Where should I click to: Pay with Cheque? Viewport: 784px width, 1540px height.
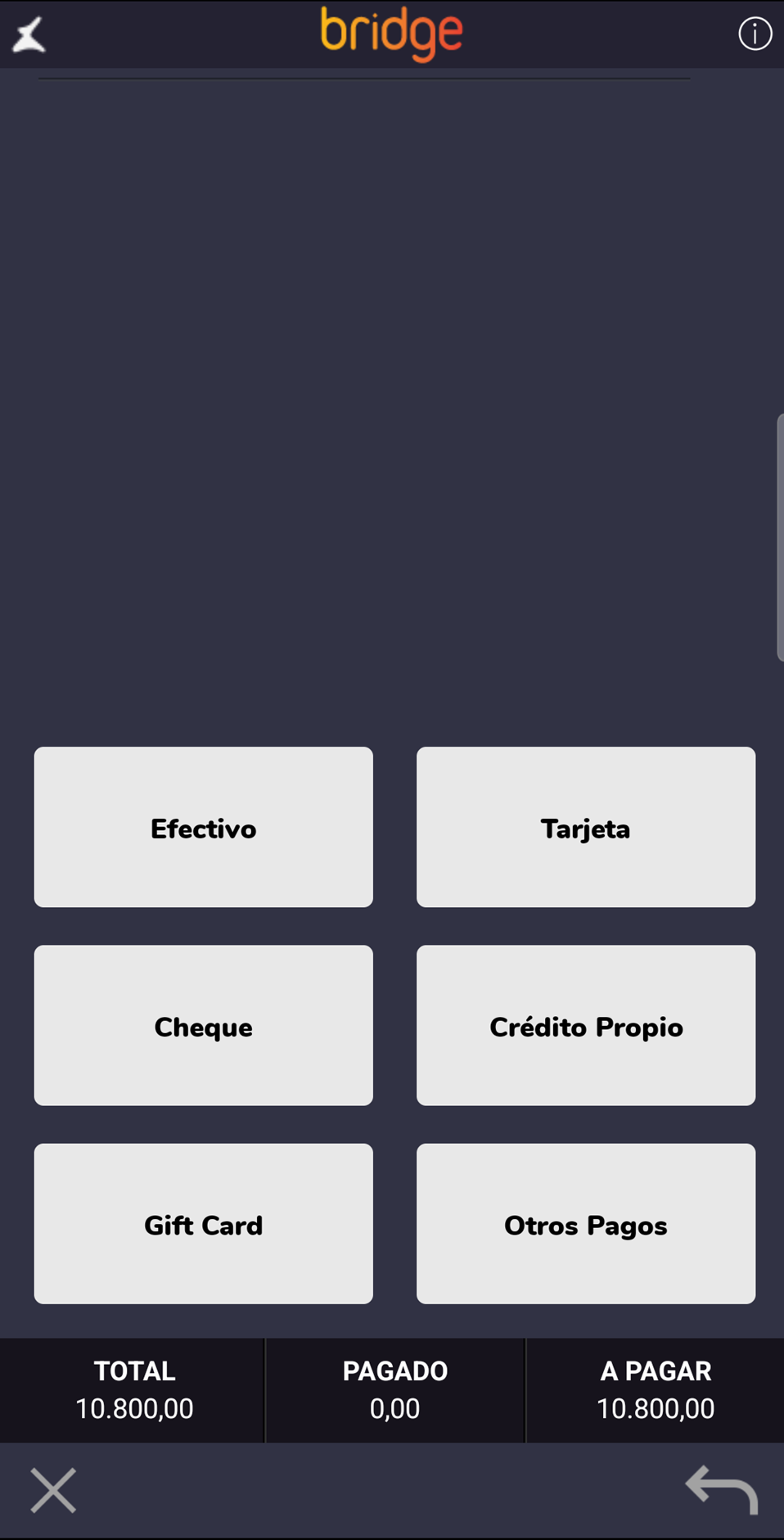(x=203, y=1025)
